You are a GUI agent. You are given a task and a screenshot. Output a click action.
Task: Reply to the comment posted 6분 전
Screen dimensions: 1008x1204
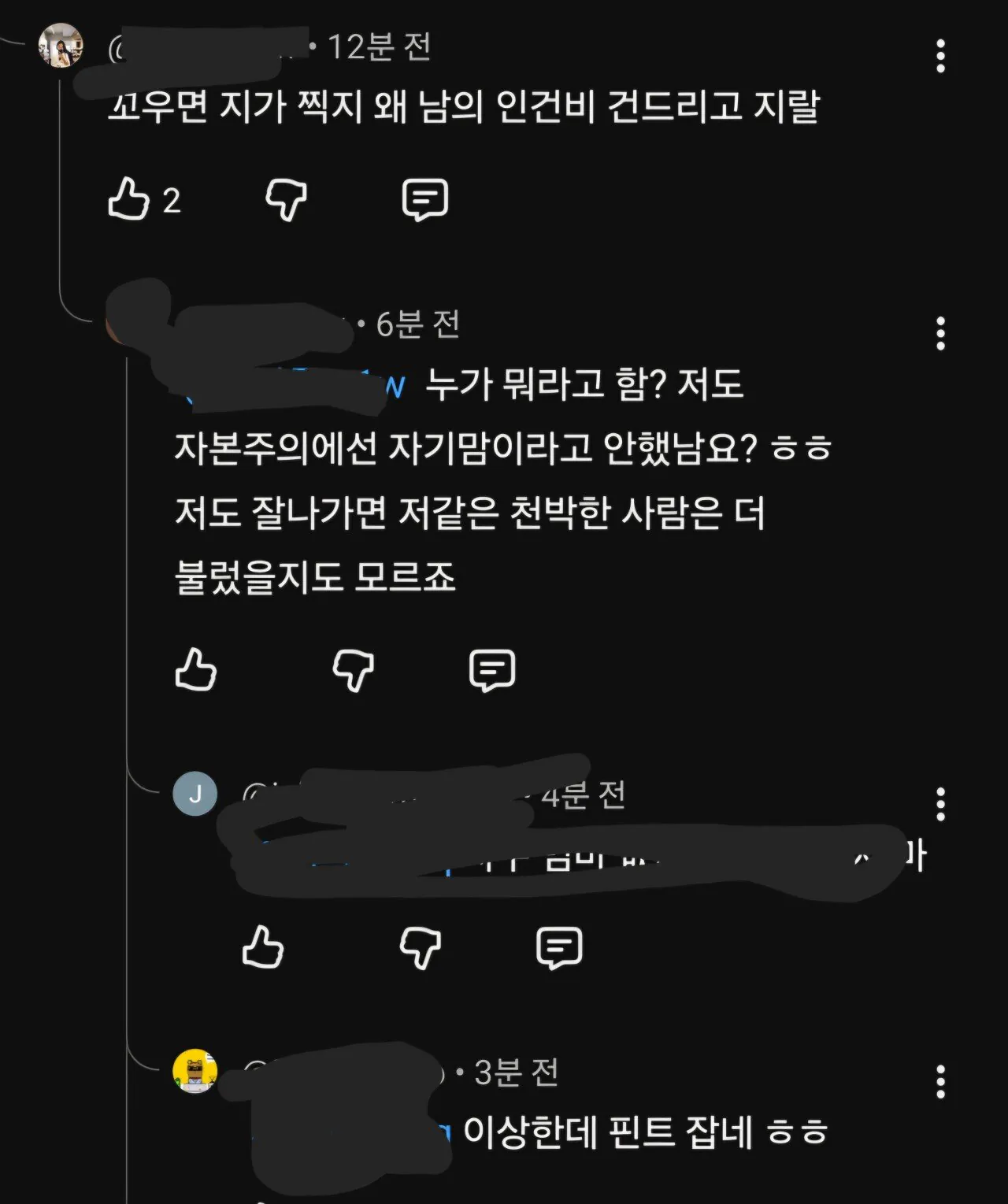coord(492,670)
